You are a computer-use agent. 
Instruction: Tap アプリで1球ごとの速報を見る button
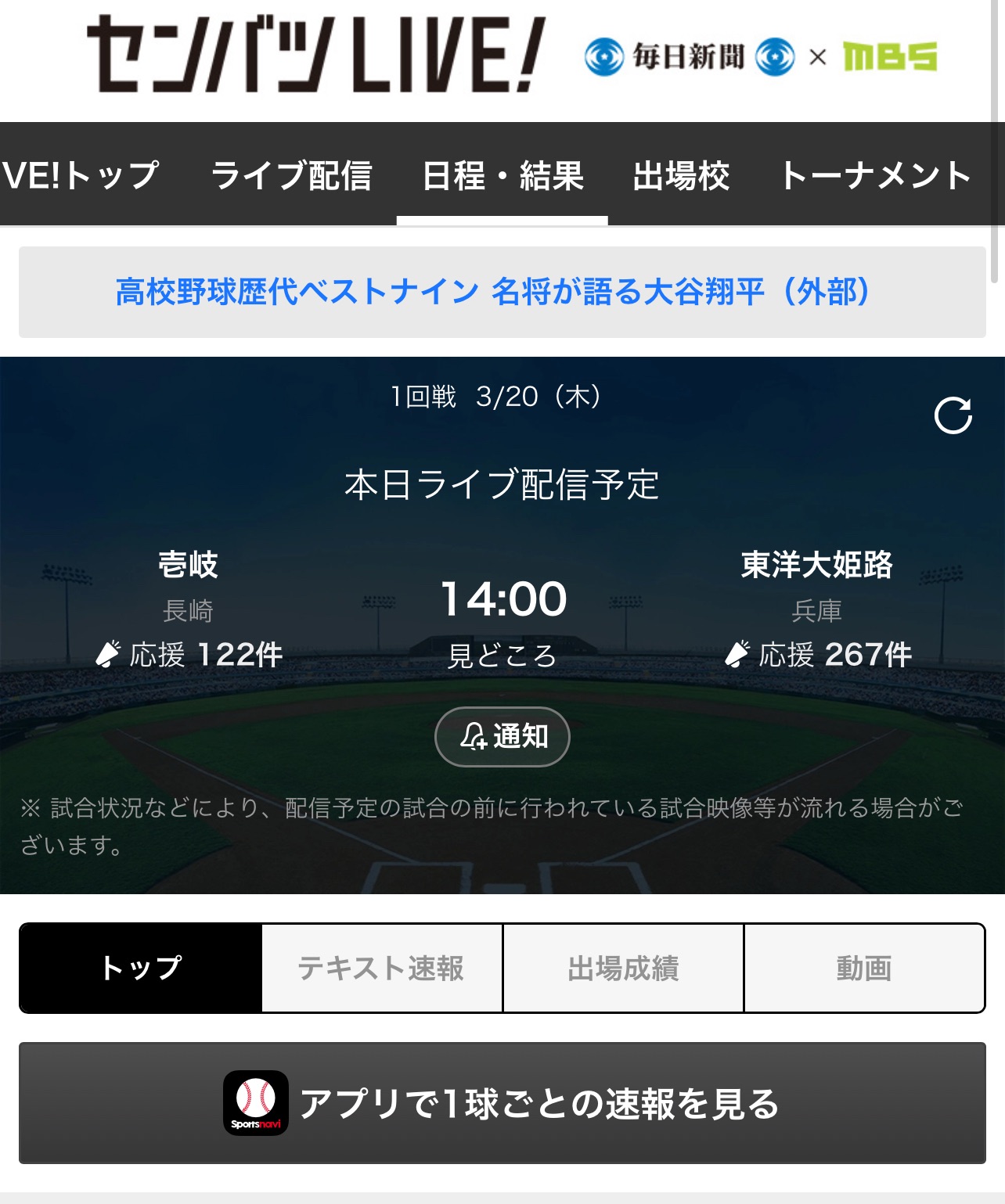pos(502,1103)
